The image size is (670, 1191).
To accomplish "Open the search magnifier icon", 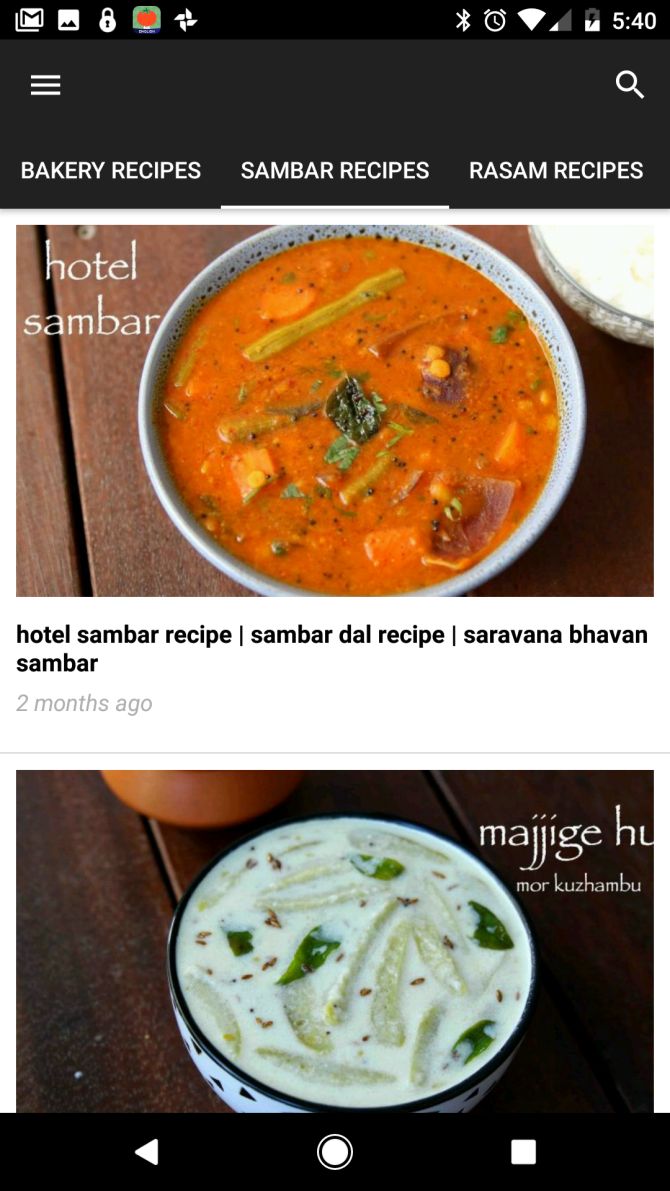I will click(630, 85).
